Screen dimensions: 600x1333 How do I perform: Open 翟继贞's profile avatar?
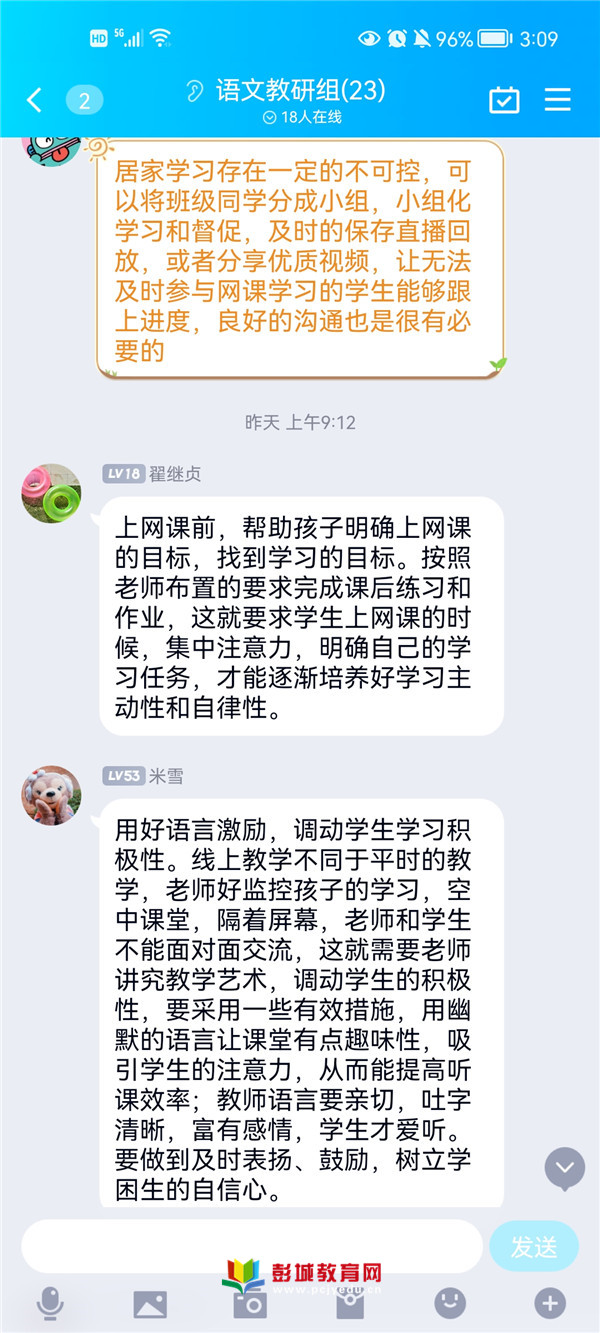[x=51, y=492]
